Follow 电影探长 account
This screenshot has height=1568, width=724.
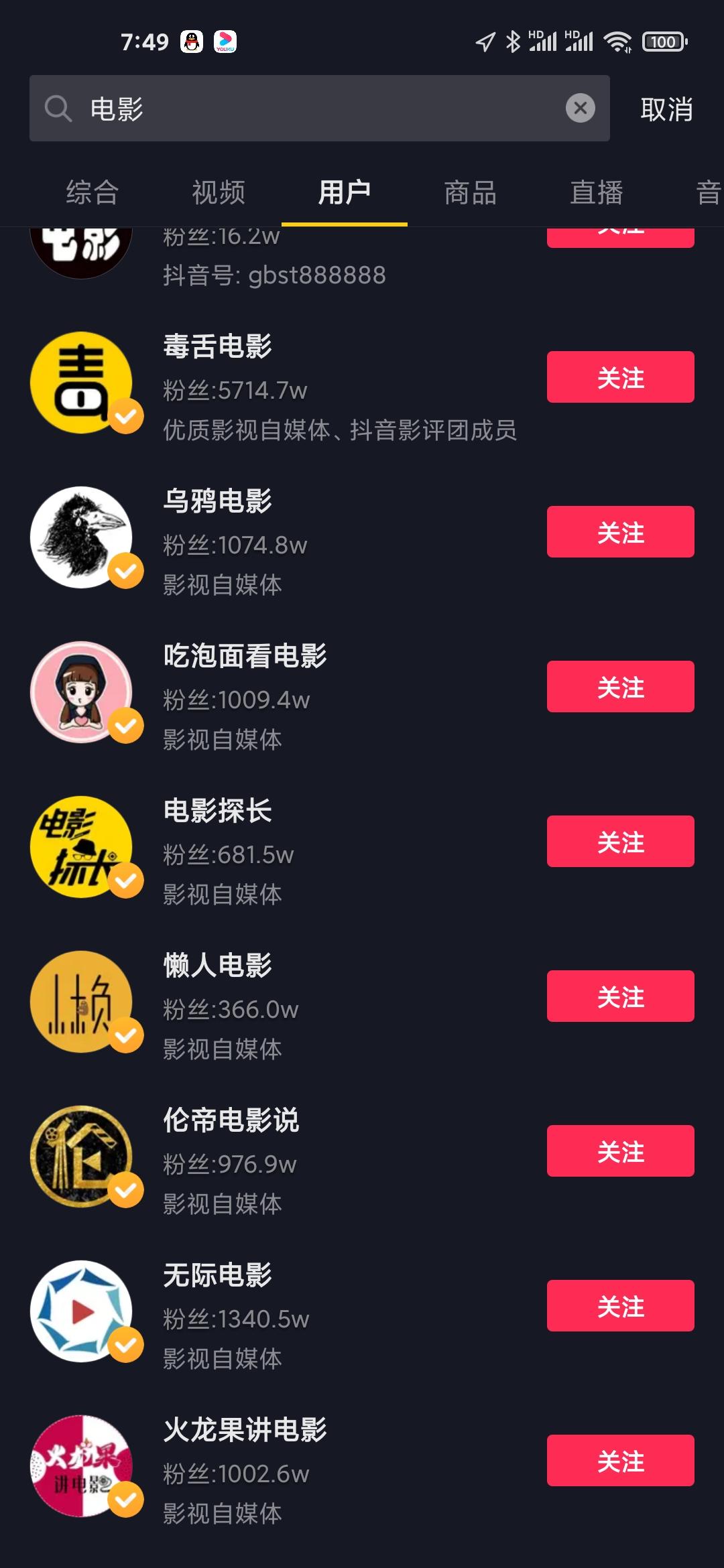click(x=620, y=842)
